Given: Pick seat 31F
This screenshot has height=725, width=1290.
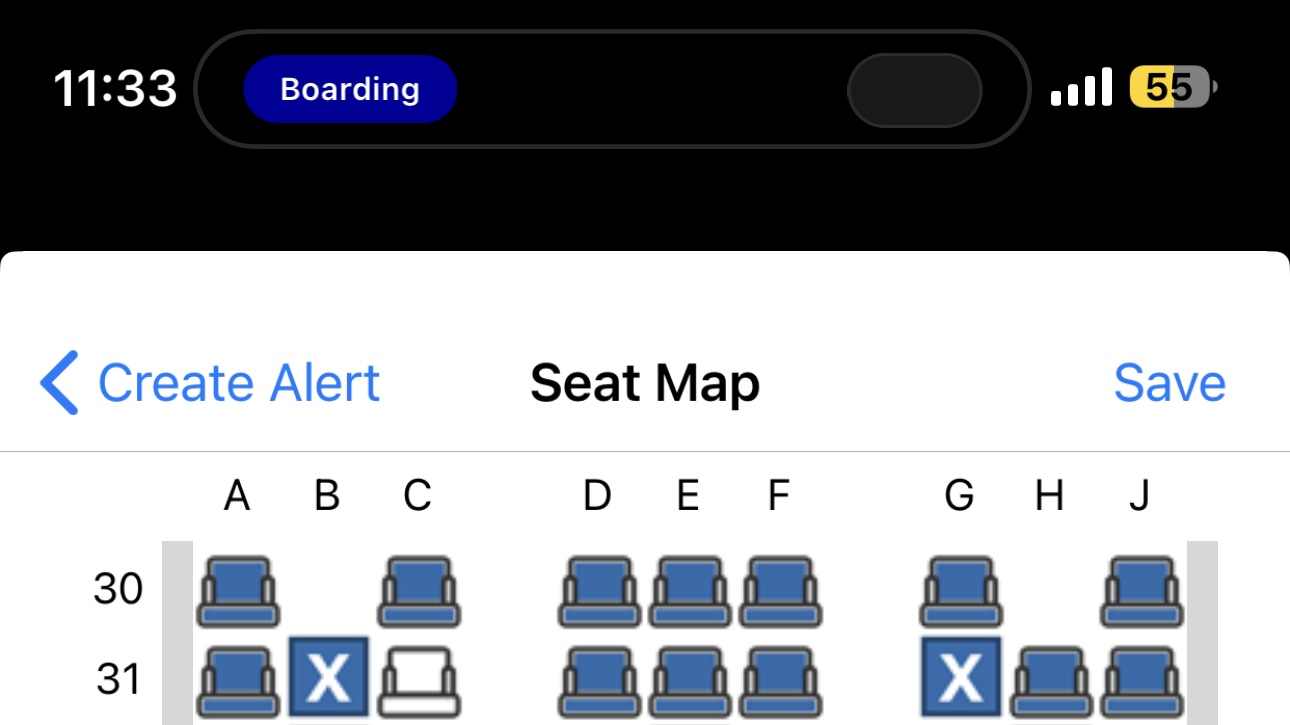Looking at the screenshot, I should [779, 681].
